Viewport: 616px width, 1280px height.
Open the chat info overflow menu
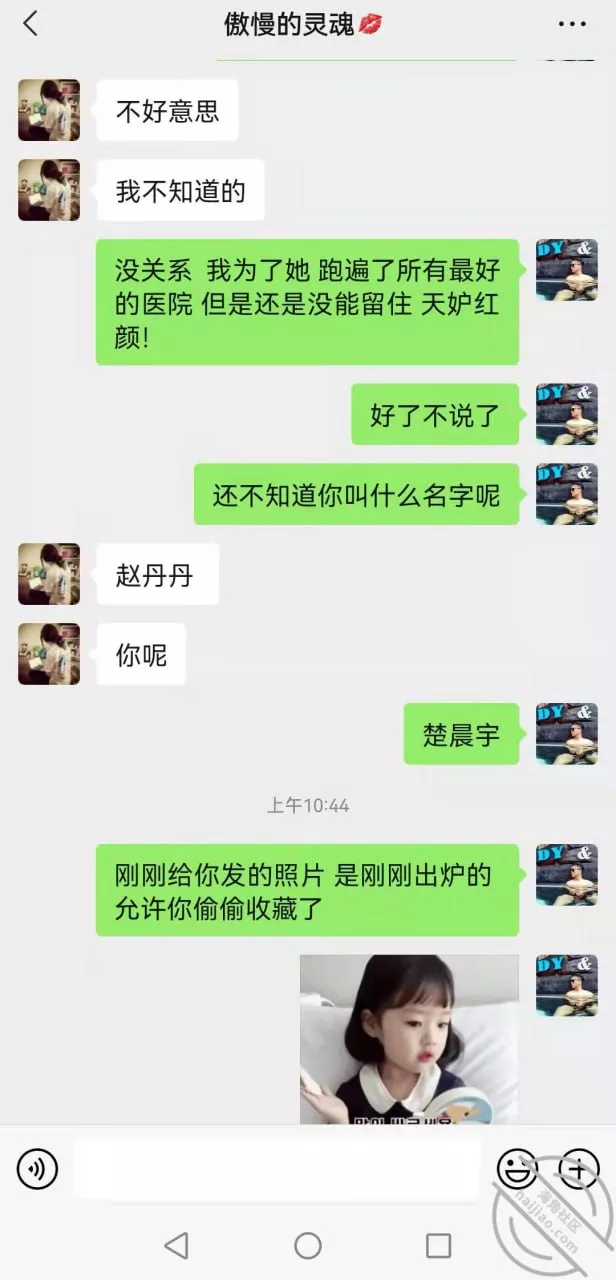pos(572,24)
